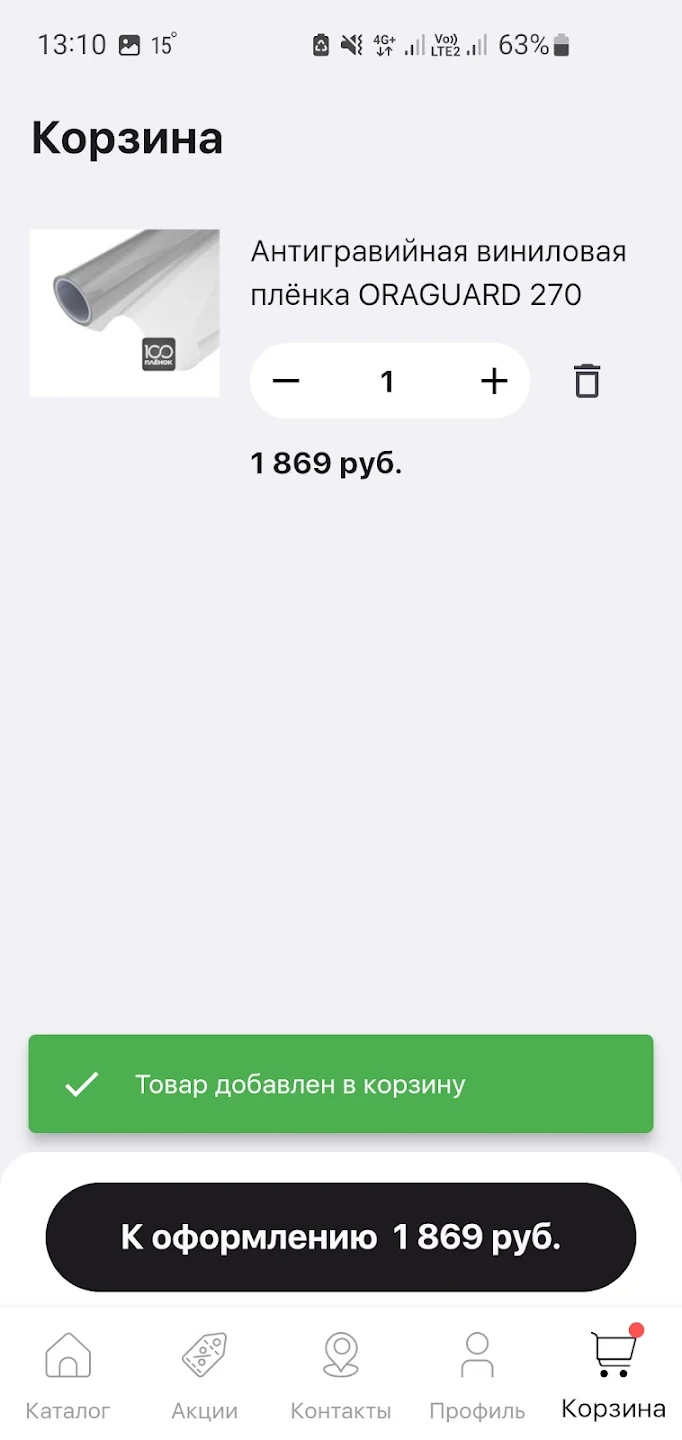The width and height of the screenshot is (682, 1440).
Task: Go to the Контакты tab
Action: [x=341, y=1375]
